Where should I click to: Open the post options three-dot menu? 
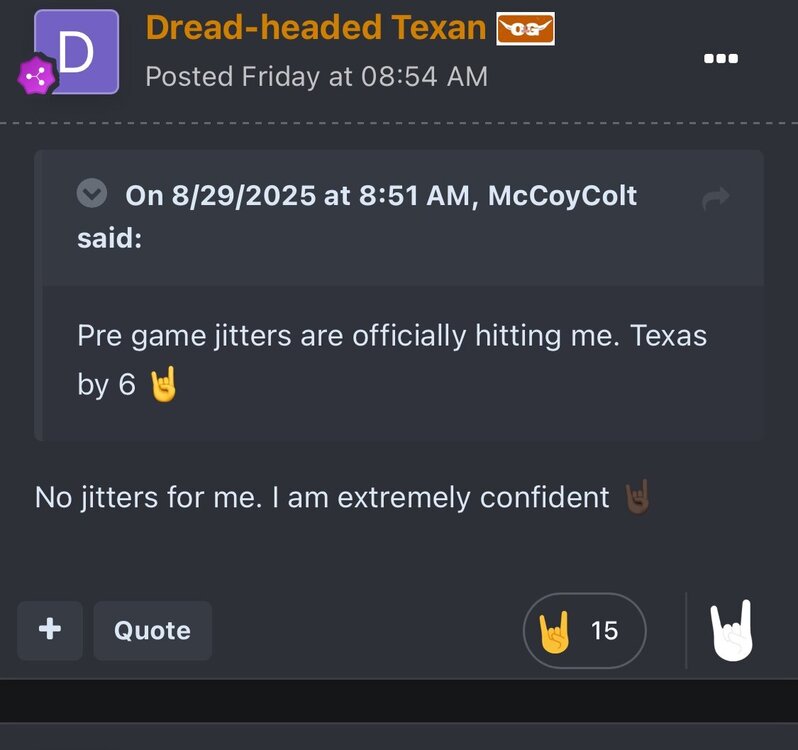721,59
